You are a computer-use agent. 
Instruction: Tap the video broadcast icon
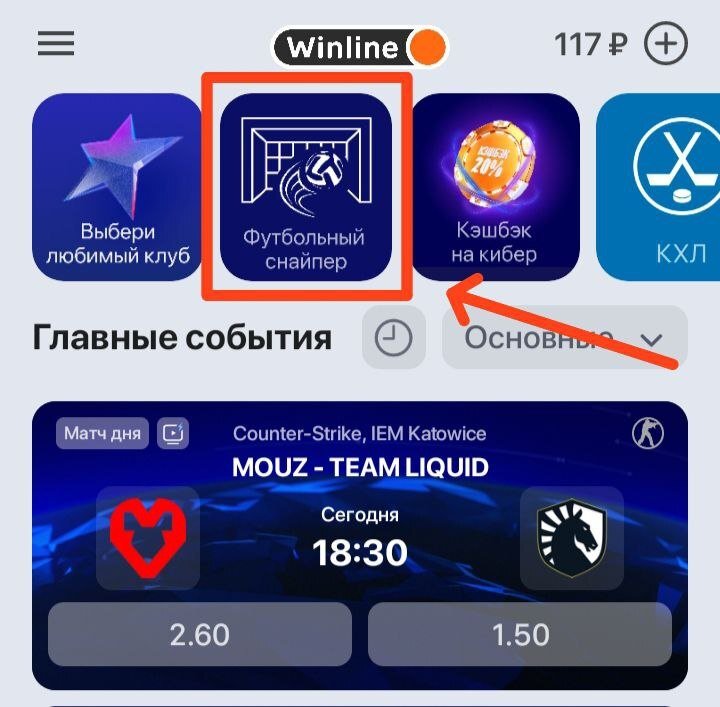[x=174, y=434]
